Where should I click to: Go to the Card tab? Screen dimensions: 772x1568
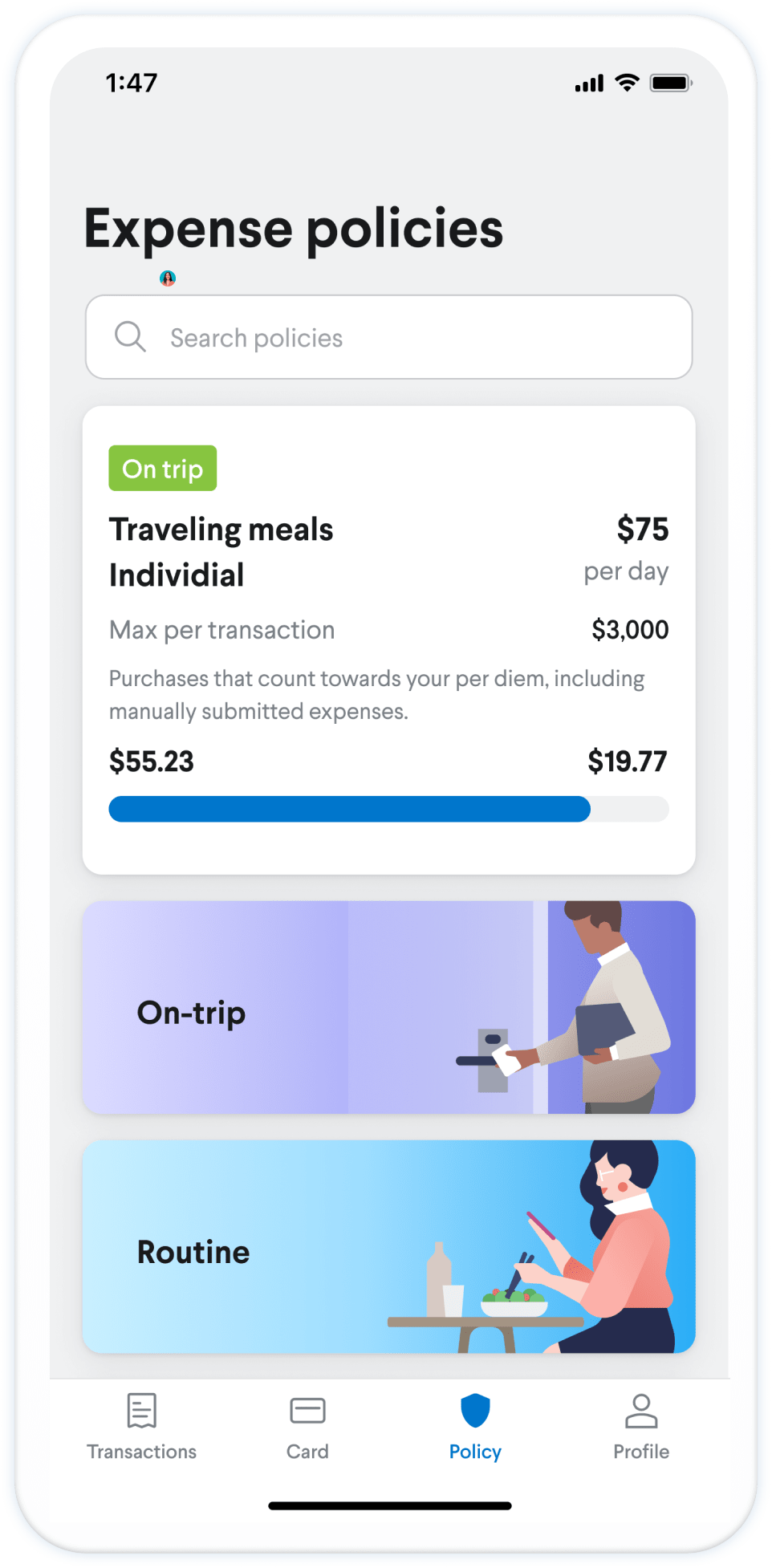point(307,1428)
